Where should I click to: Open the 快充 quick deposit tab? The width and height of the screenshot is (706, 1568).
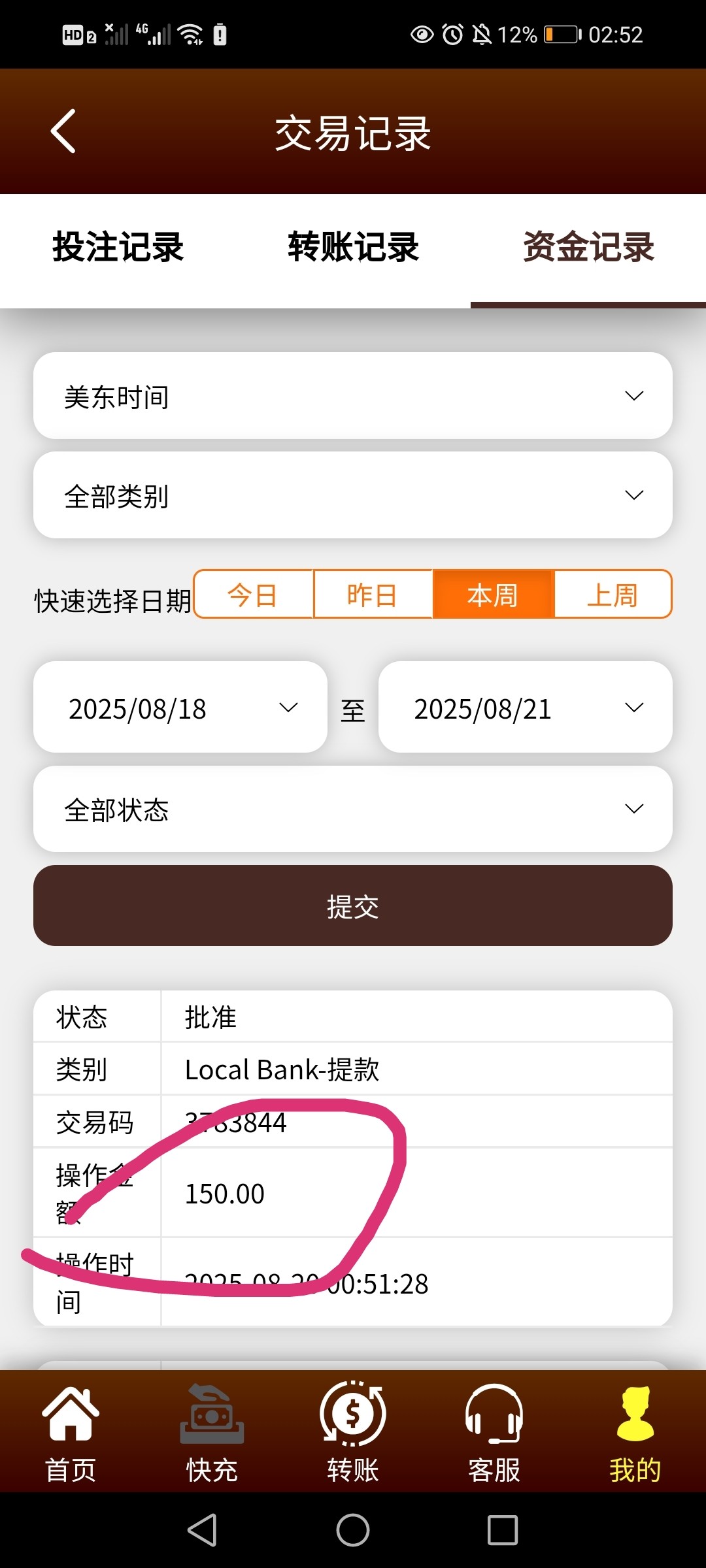tap(212, 1432)
